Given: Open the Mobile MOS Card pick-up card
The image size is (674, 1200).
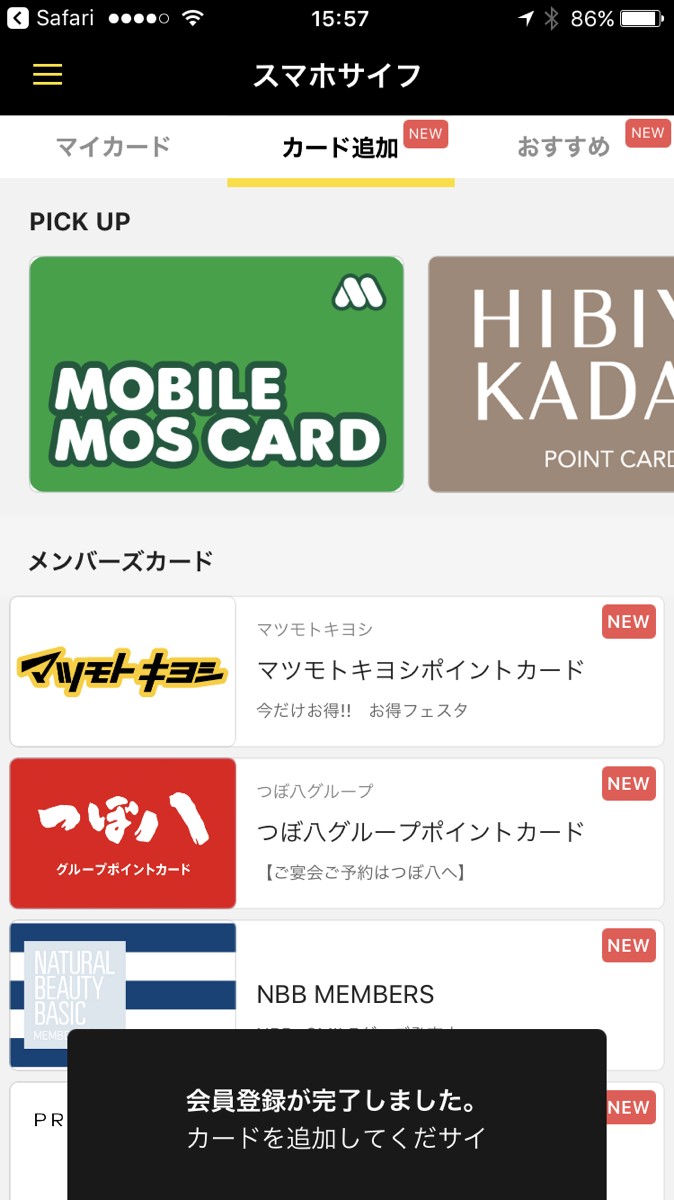Looking at the screenshot, I should click(x=217, y=374).
